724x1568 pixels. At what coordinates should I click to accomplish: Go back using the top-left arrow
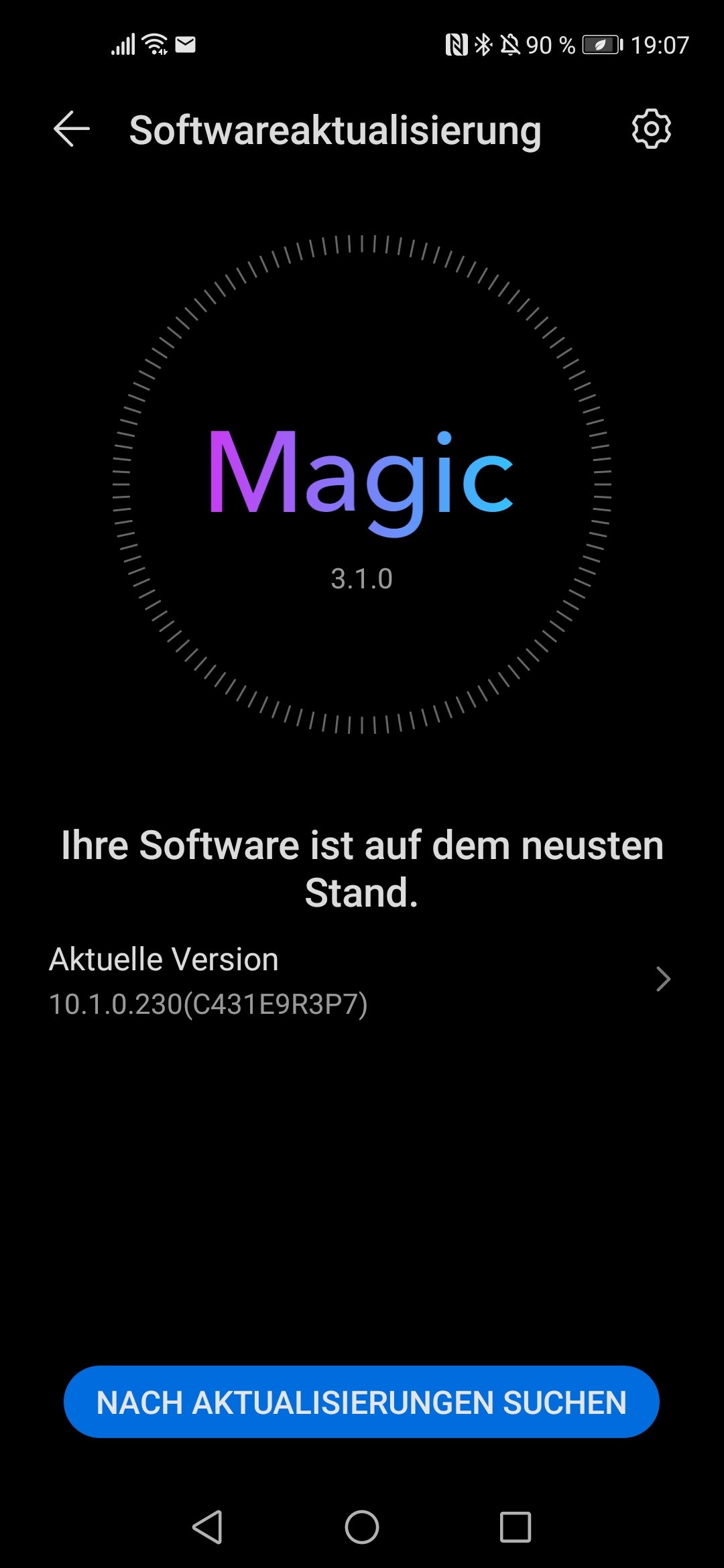point(72,129)
